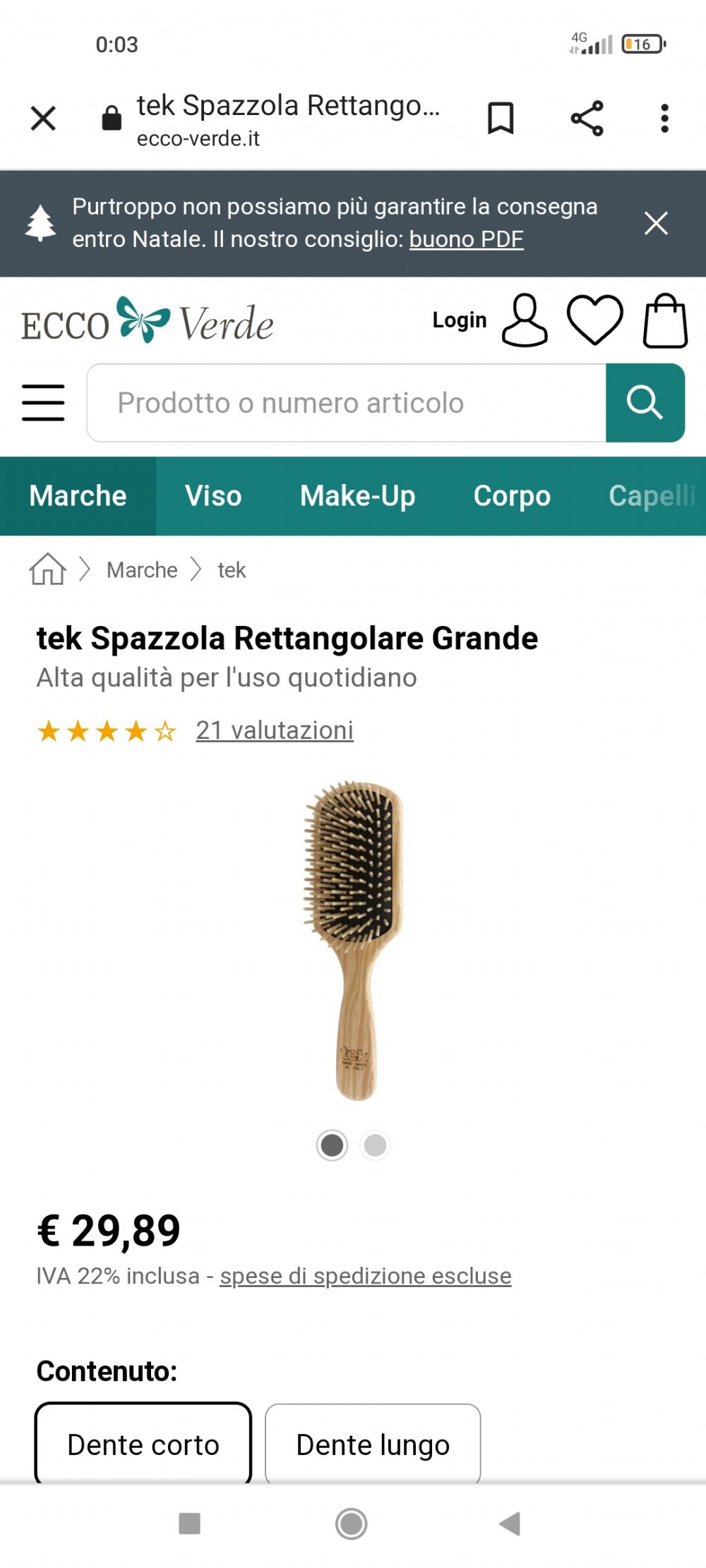Screen dimensions: 706x1568
Task: Choose the Dente lungo option
Action: (373, 1444)
